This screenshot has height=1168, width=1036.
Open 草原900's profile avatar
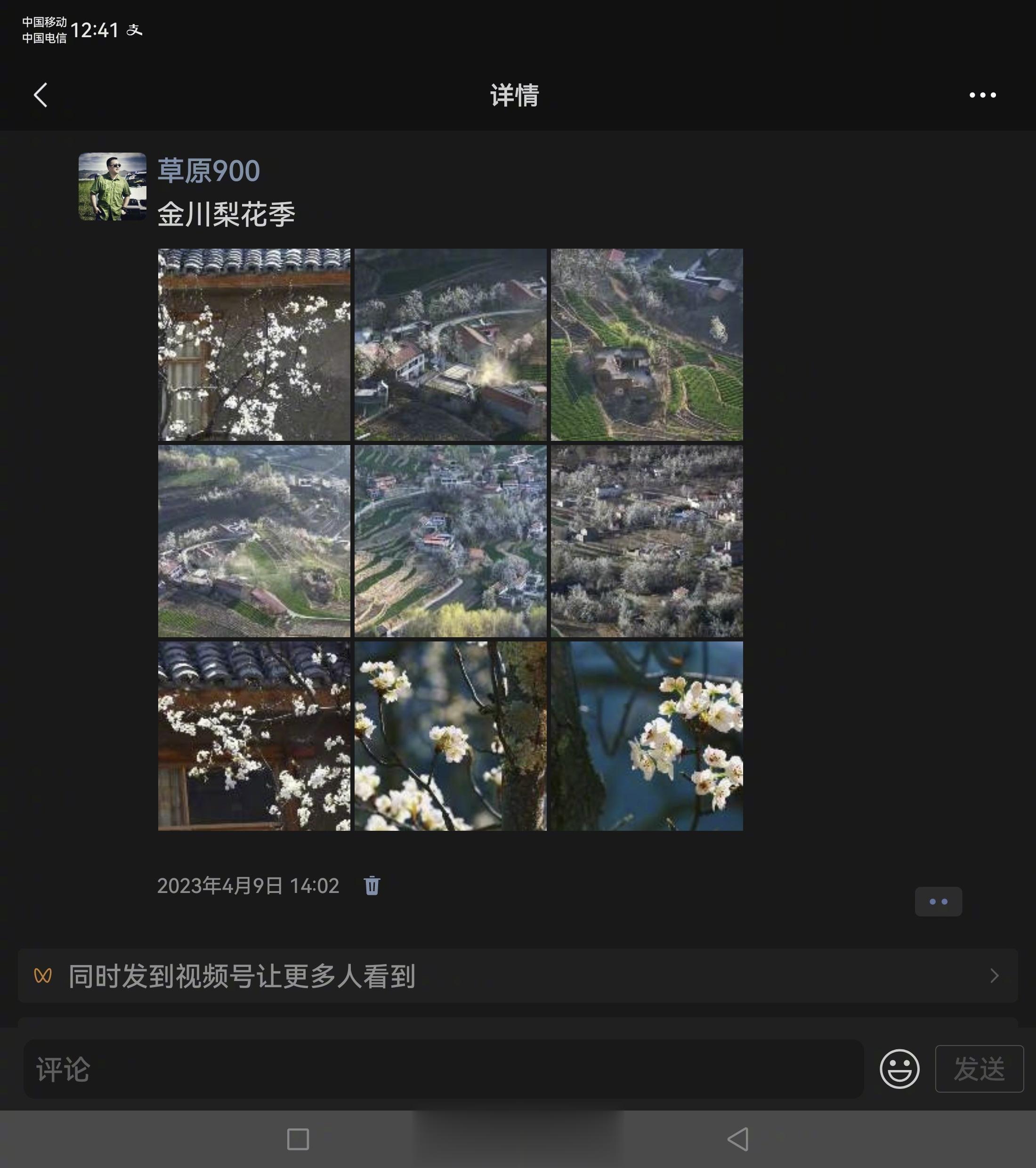(112, 187)
